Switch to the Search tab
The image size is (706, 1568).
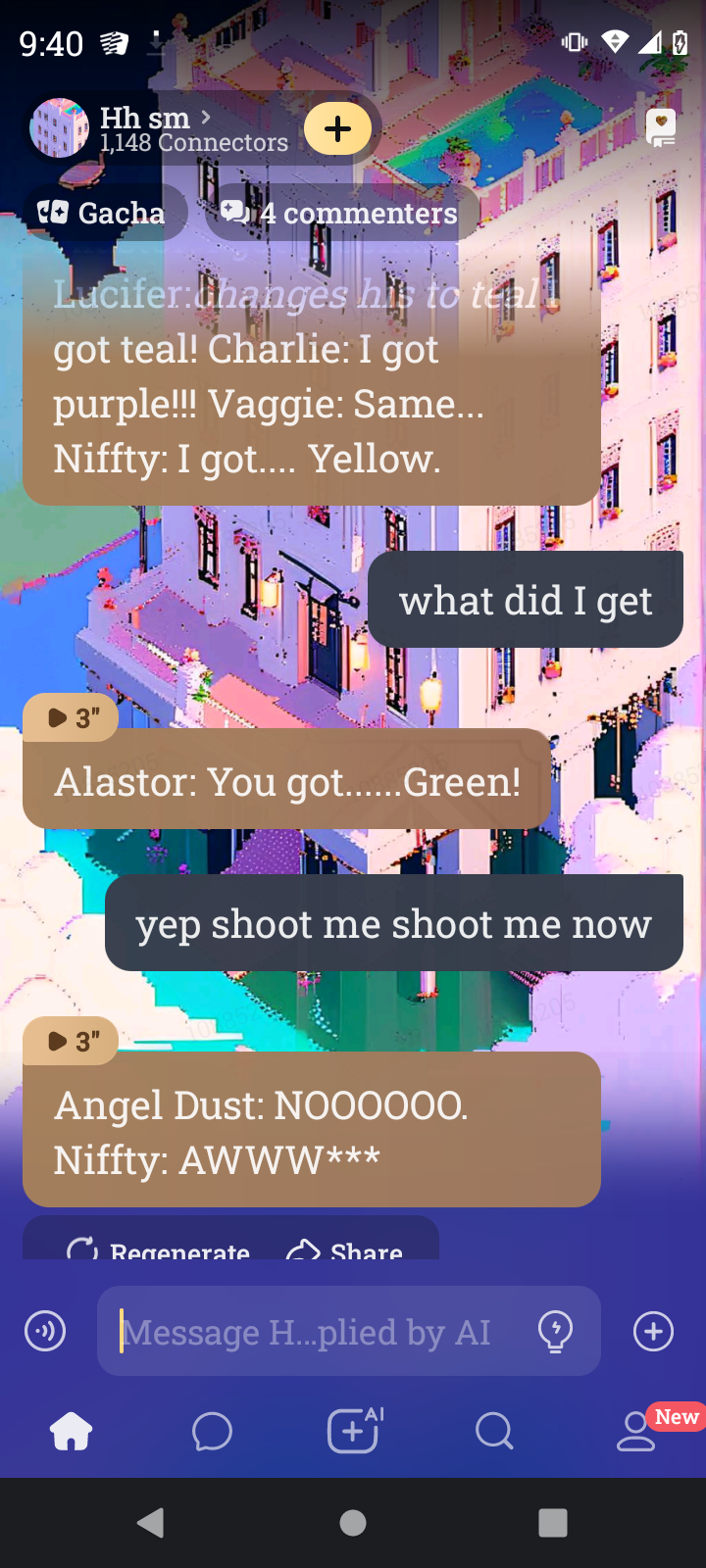[x=494, y=1432]
